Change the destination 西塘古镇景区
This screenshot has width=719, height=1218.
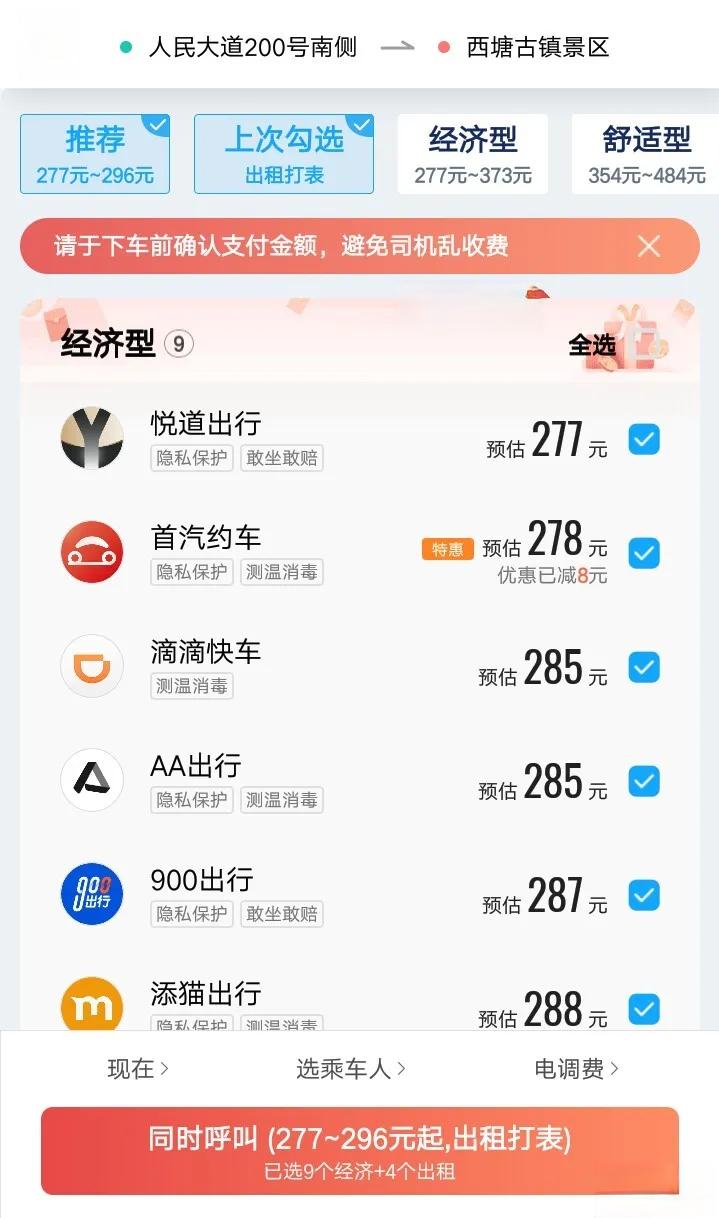[537, 47]
